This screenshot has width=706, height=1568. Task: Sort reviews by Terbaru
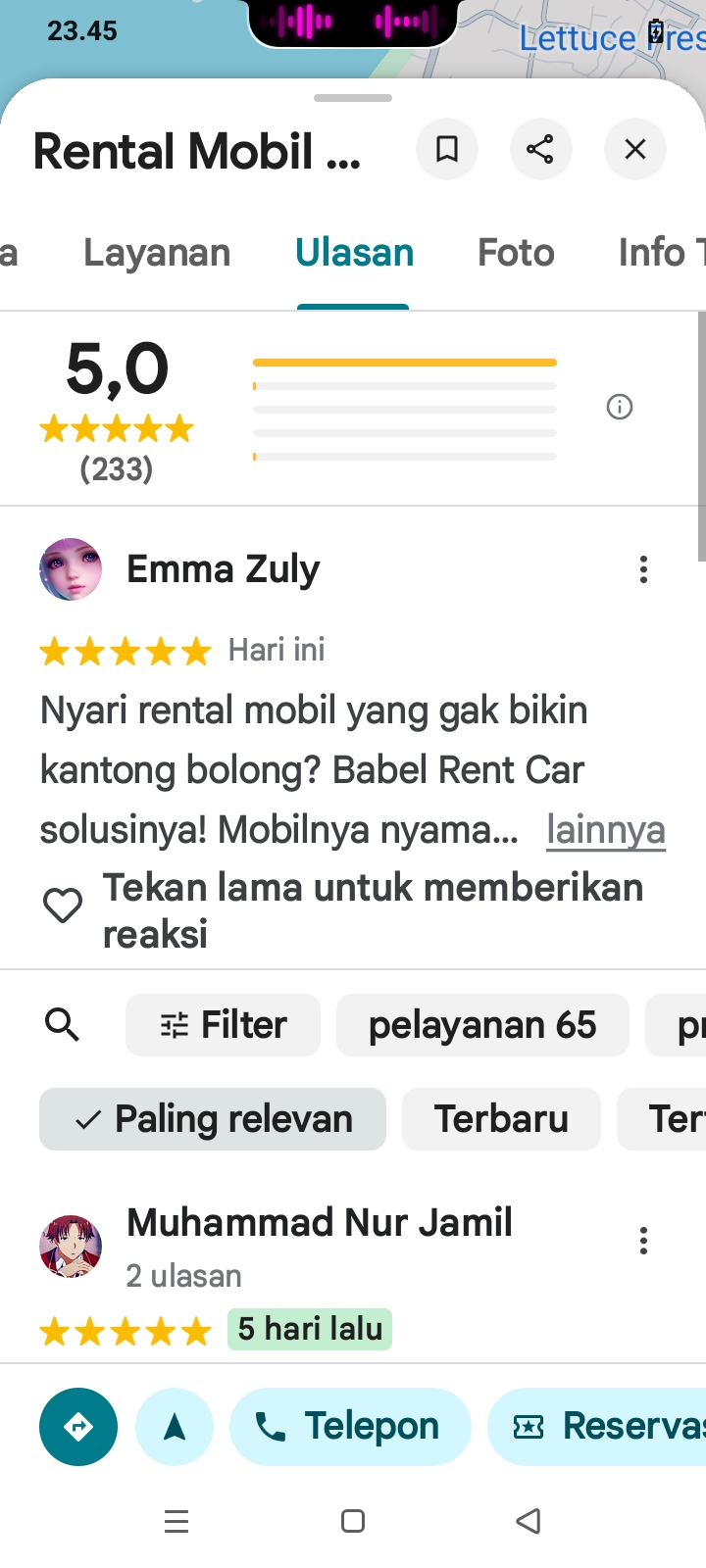coord(501,1119)
